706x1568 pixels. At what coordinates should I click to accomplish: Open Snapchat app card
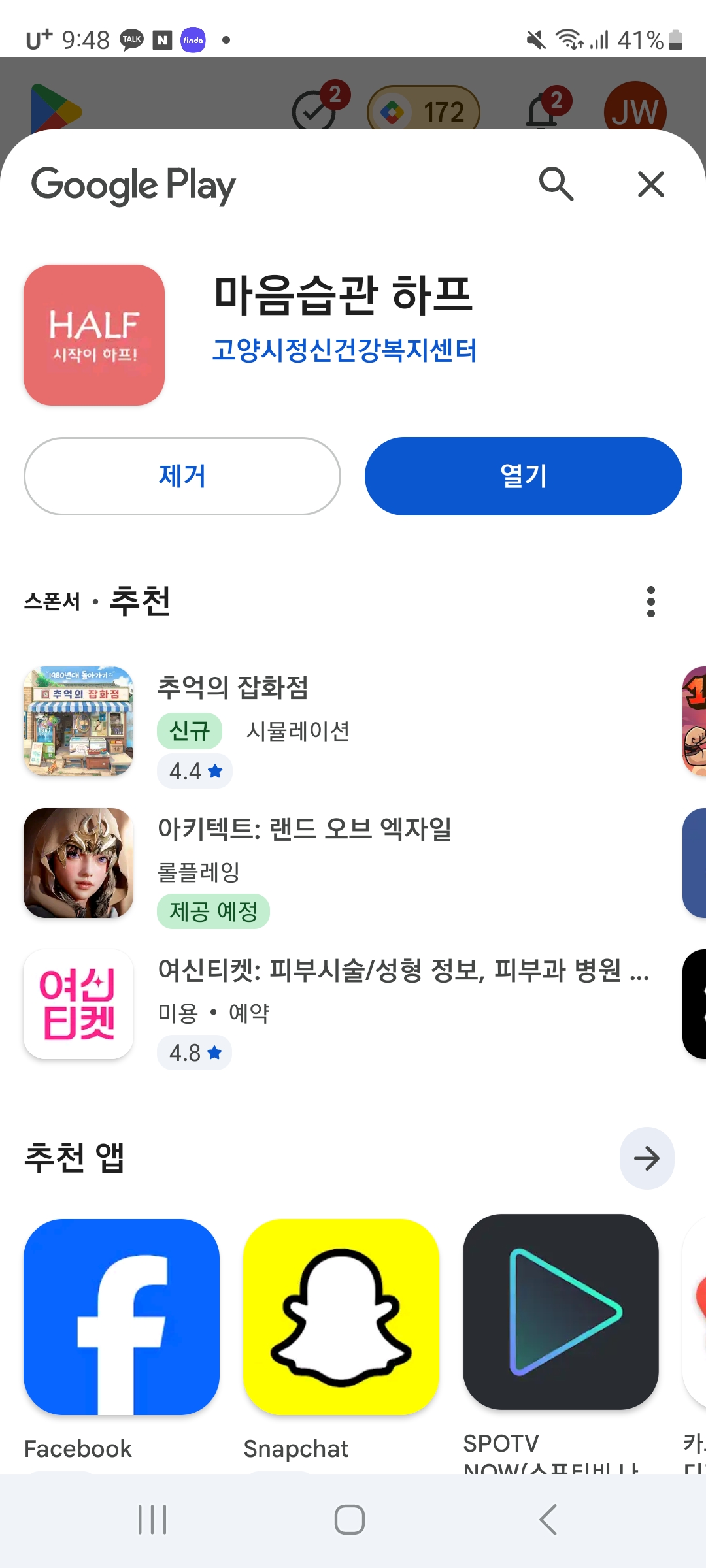(341, 1316)
